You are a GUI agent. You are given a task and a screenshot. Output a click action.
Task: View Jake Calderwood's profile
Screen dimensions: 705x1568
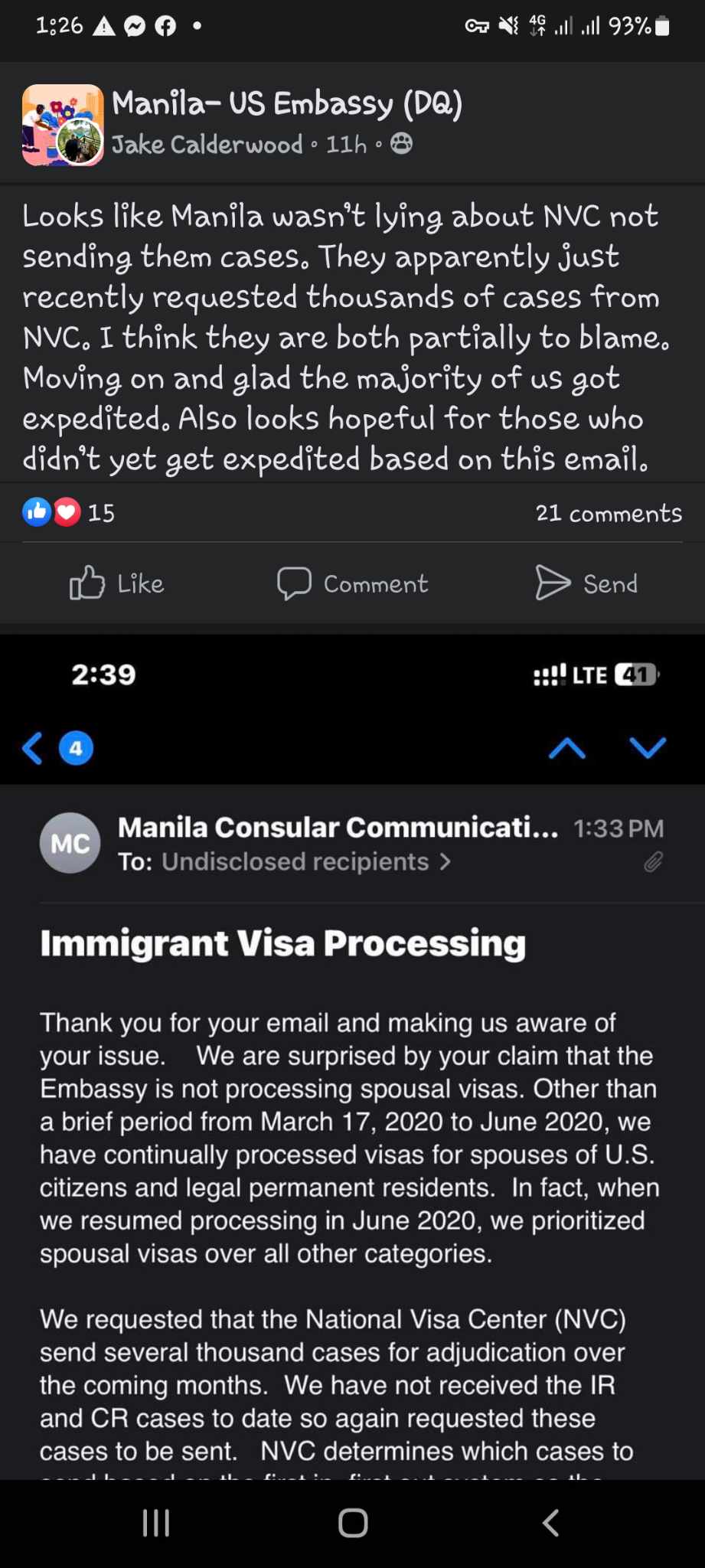tap(207, 144)
